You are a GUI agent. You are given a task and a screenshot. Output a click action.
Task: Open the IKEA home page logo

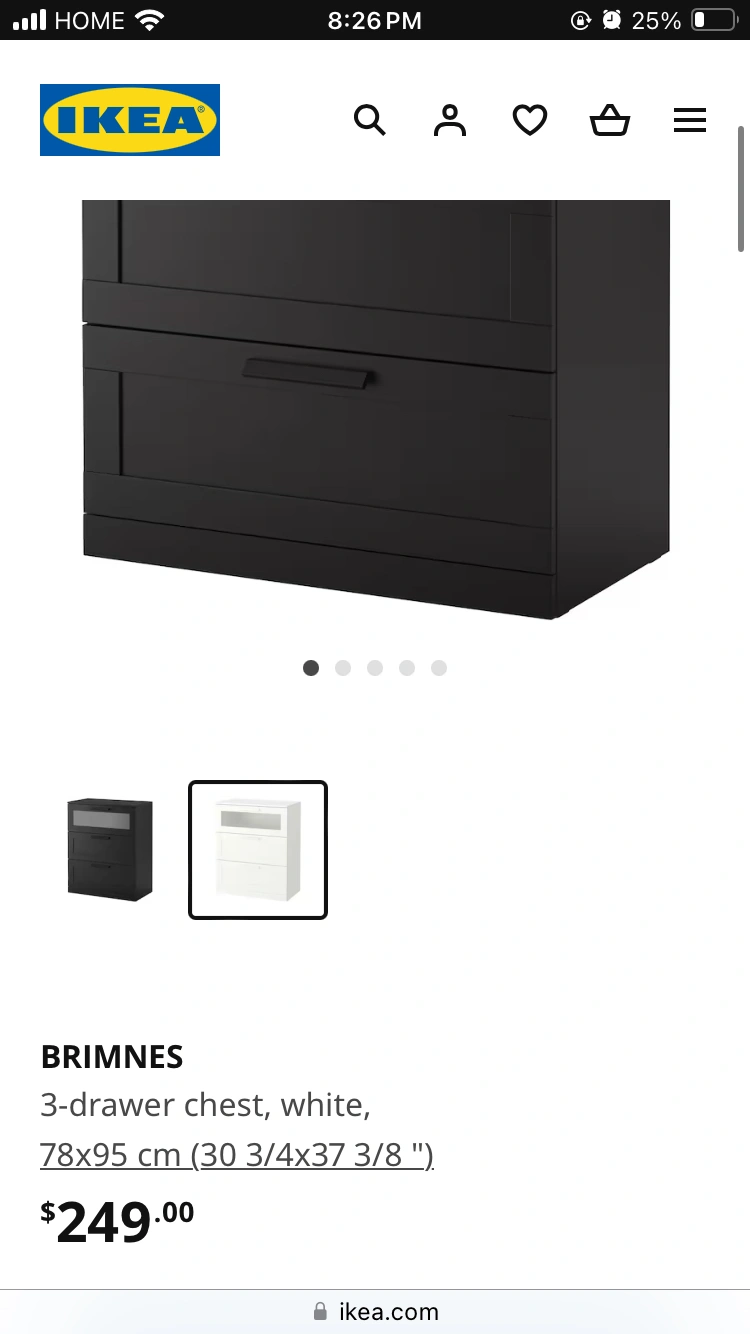coord(130,120)
